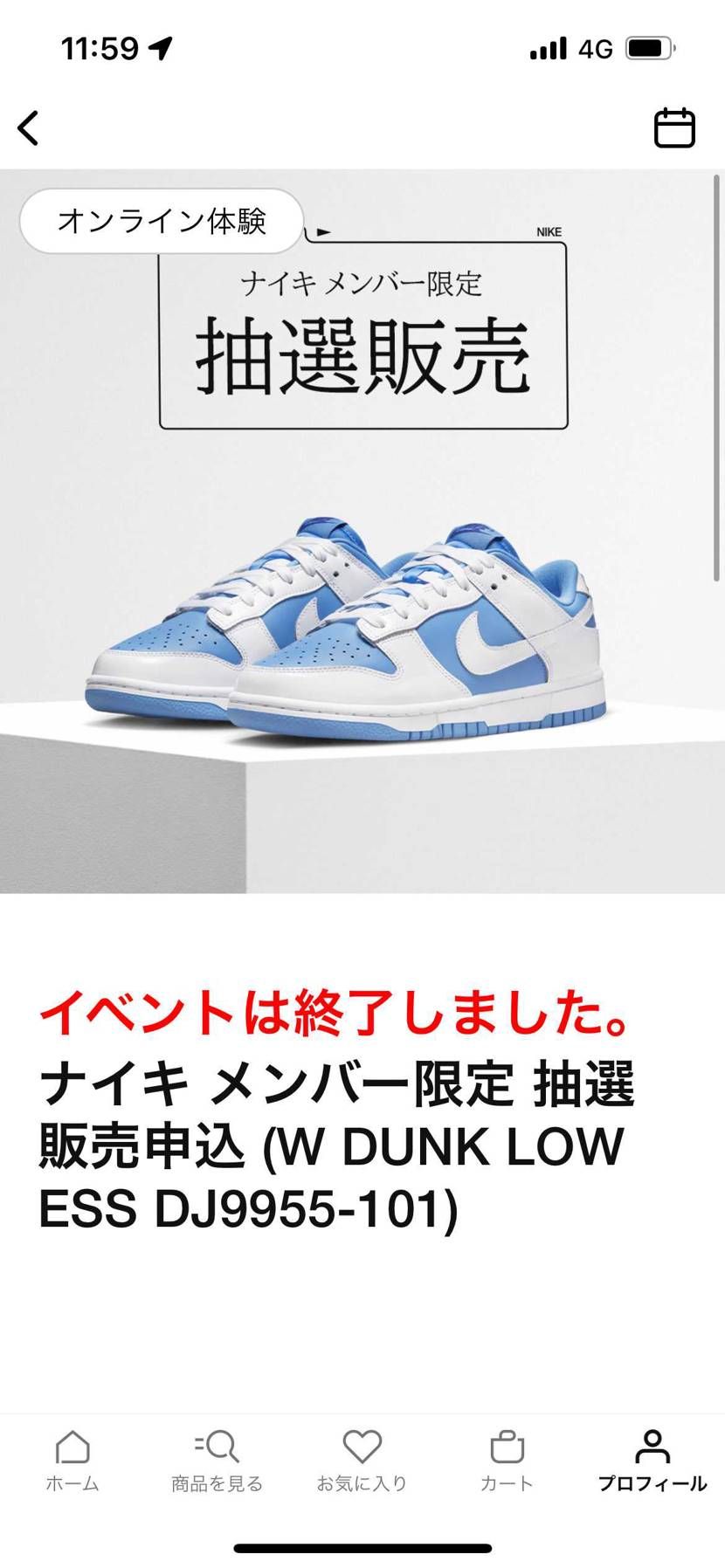Screen dimensions: 725x1568
Task: Open the calendar icon
Action: click(x=673, y=127)
